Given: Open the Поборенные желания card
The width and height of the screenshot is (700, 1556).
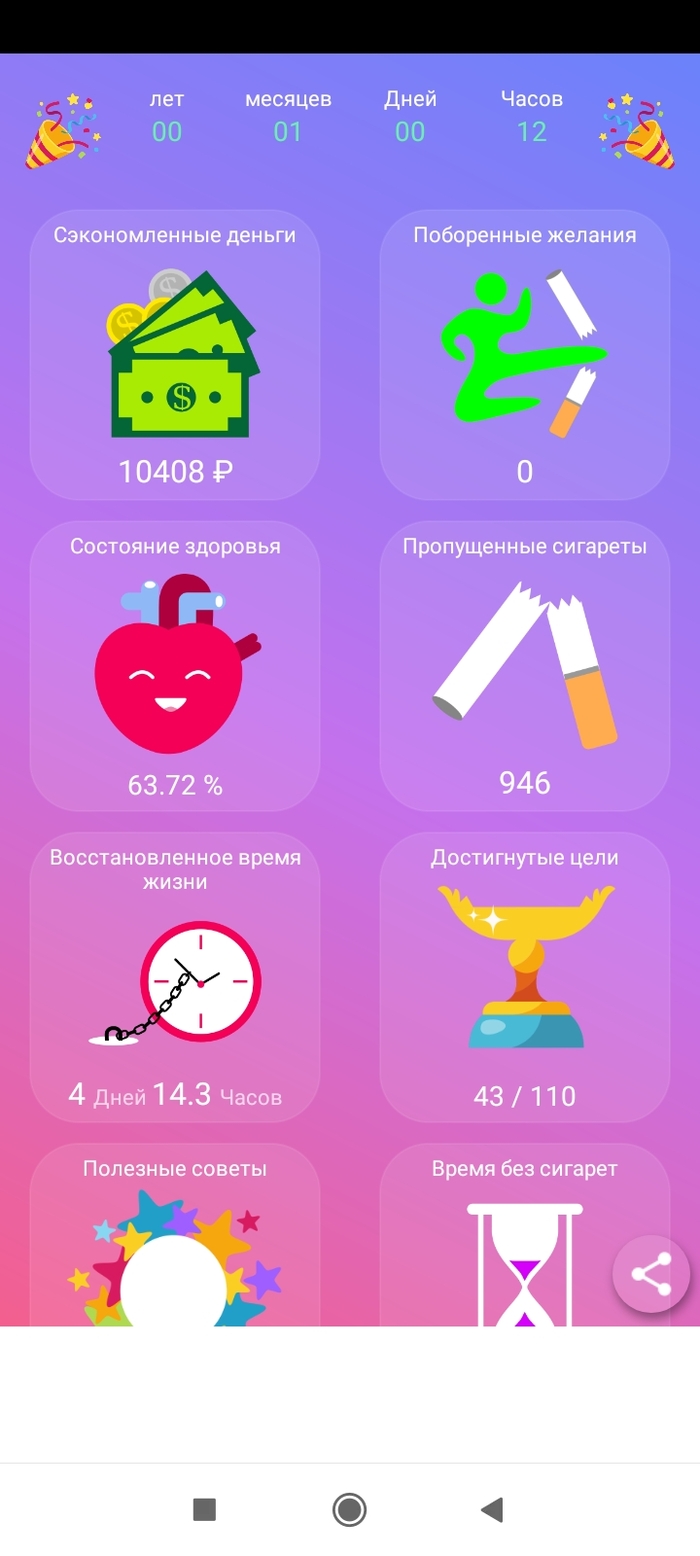Looking at the screenshot, I should (524, 355).
